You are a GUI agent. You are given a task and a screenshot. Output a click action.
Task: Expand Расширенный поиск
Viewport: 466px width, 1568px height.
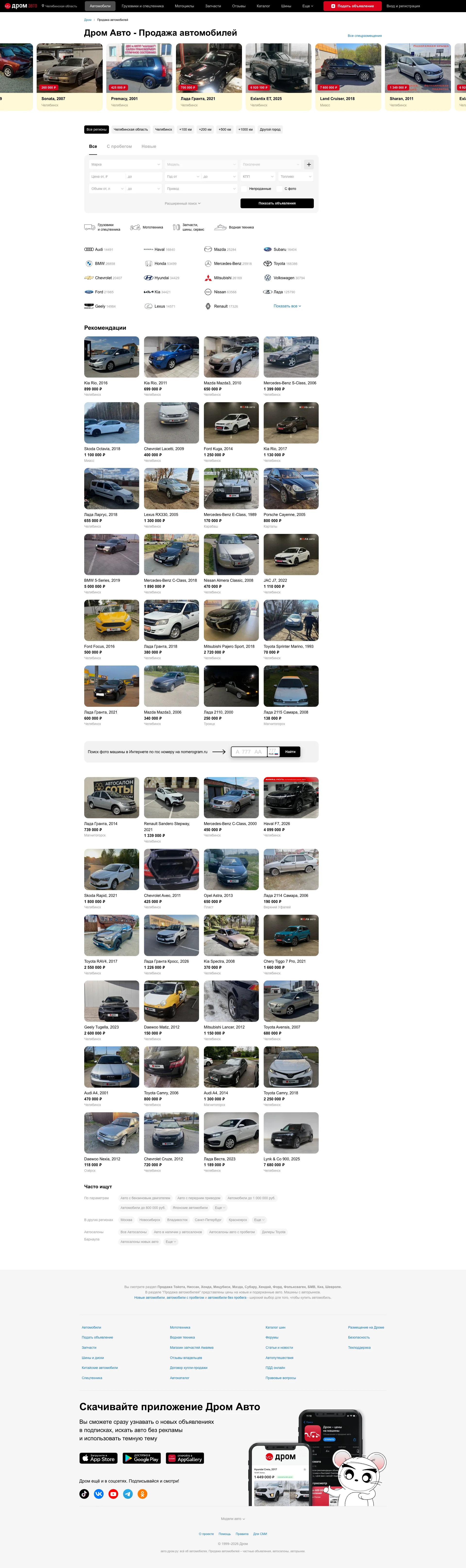pyautogui.click(x=183, y=203)
